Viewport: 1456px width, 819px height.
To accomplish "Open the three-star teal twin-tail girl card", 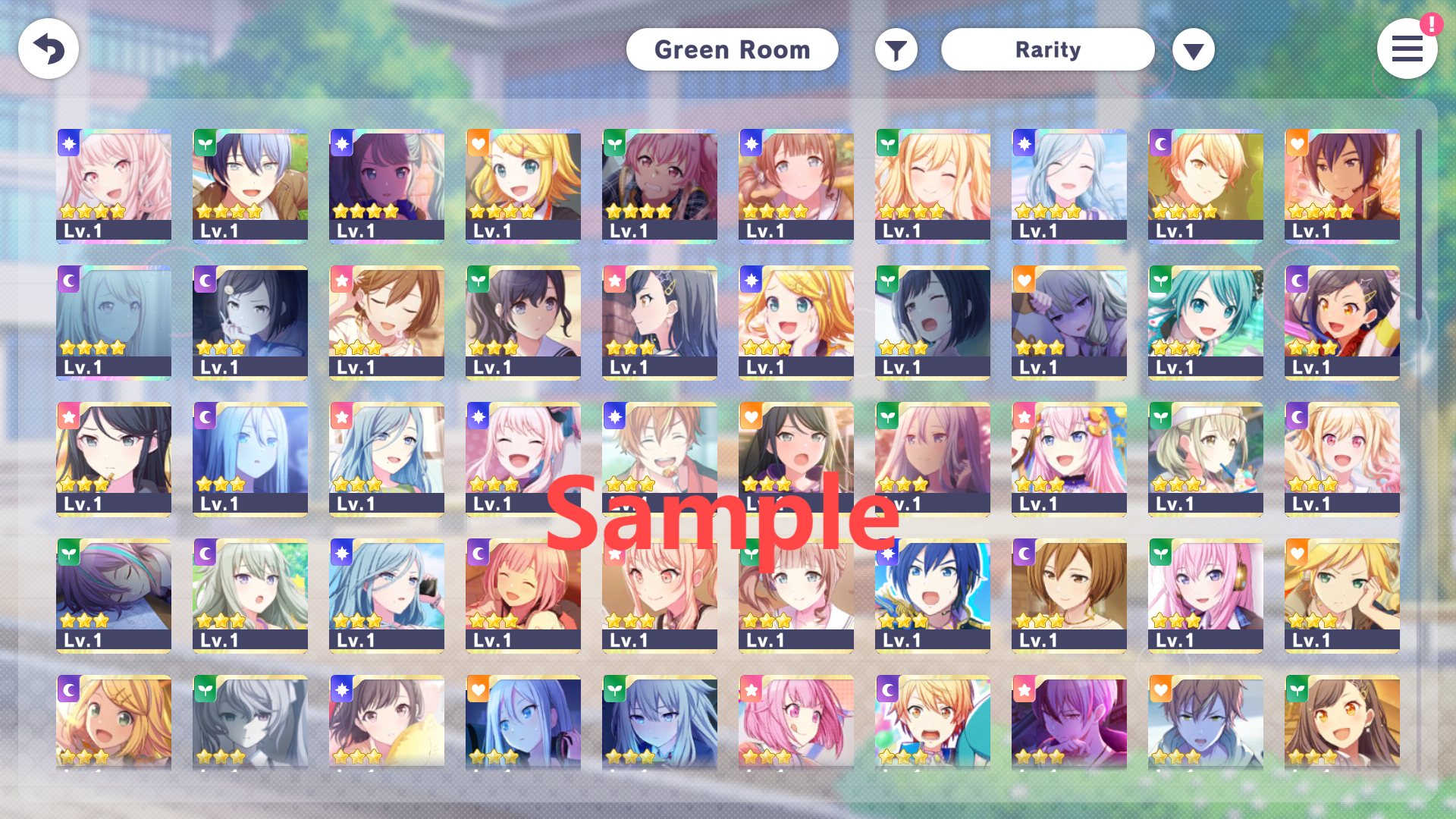I will click(1205, 322).
